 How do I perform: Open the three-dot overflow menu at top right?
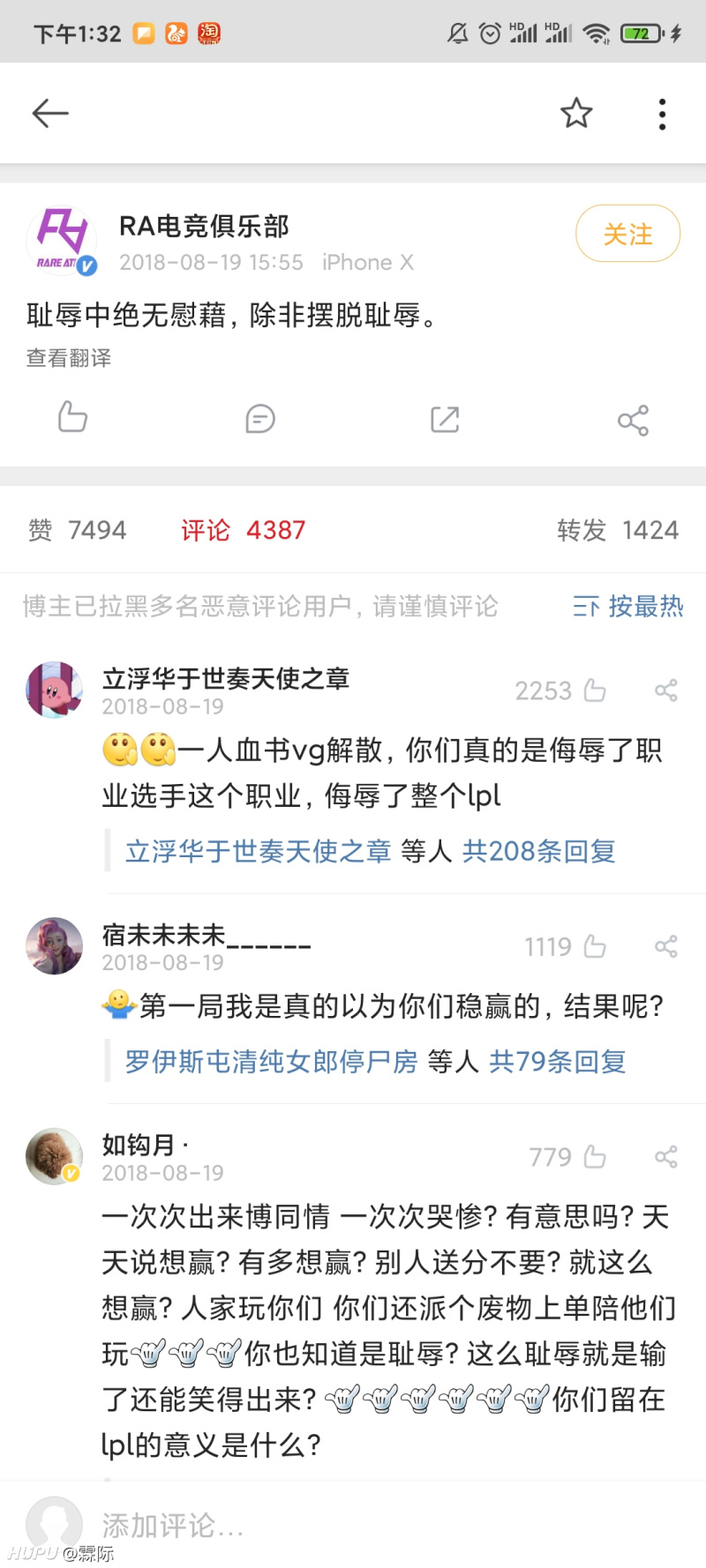[662, 113]
